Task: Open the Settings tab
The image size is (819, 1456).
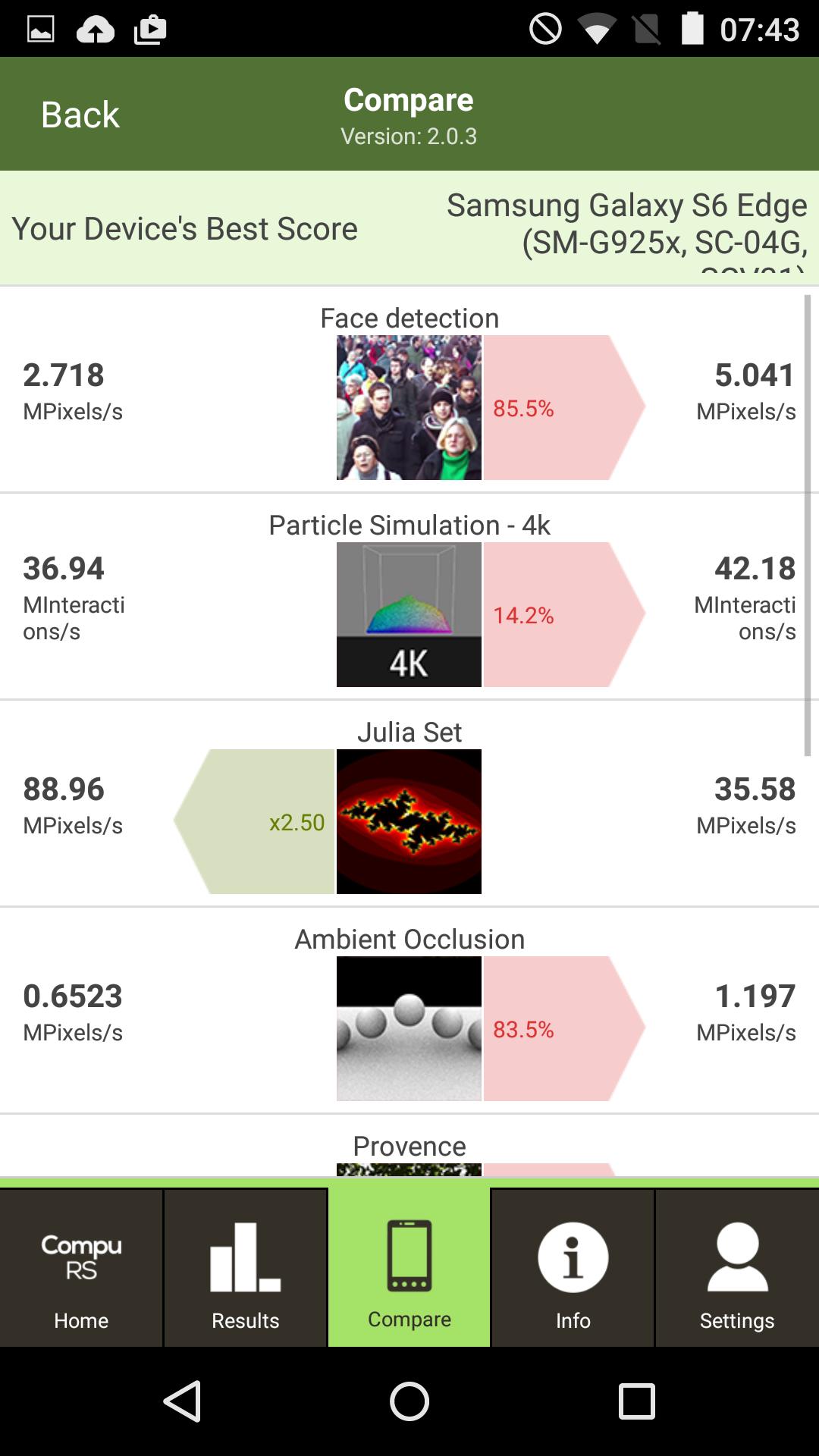Action: pyautogui.click(x=736, y=1268)
